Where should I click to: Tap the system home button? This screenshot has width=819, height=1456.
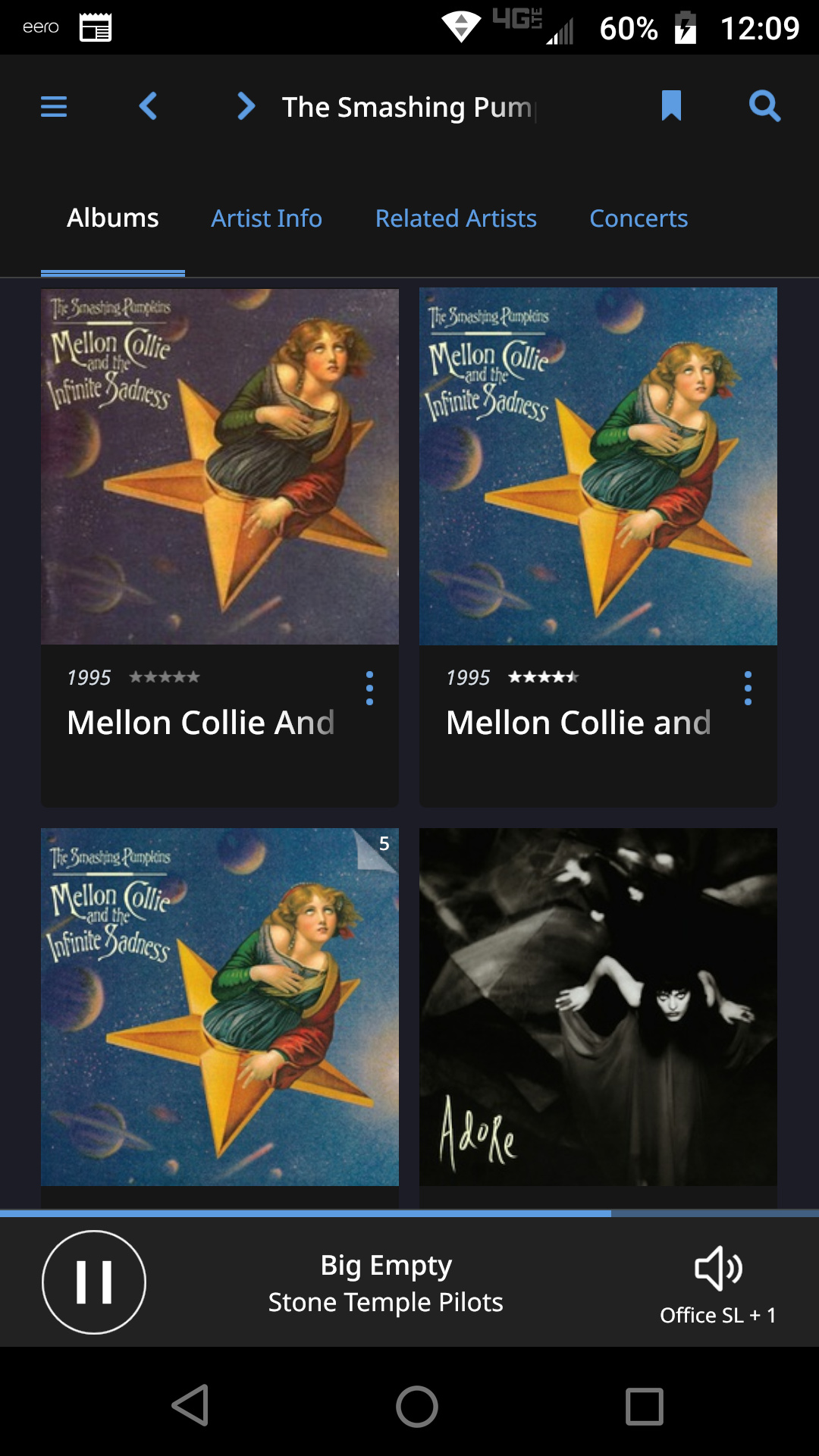pyautogui.click(x=417, y=1407)
